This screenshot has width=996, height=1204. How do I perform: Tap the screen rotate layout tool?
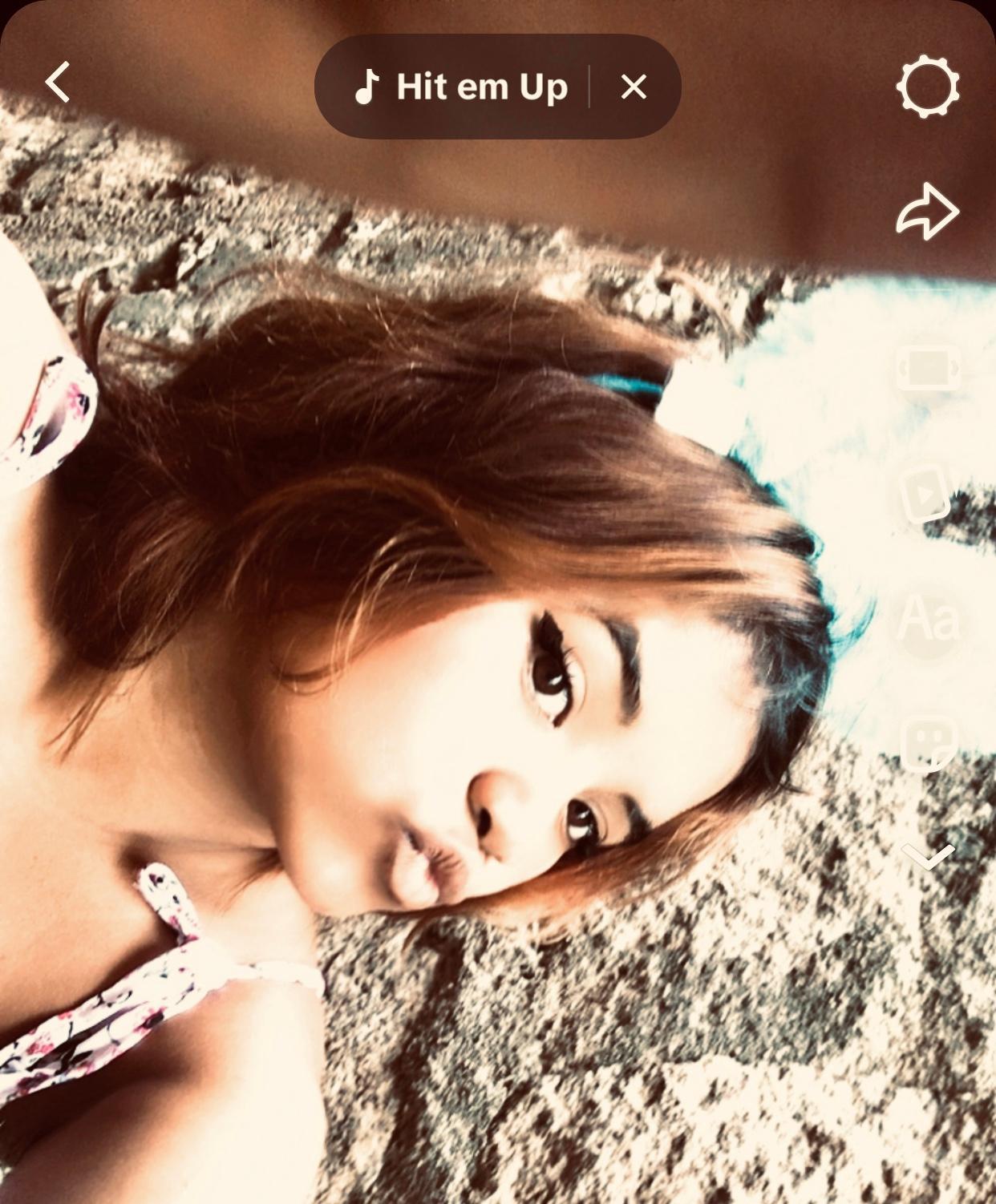pyautogui.click(x=928, y=369)
